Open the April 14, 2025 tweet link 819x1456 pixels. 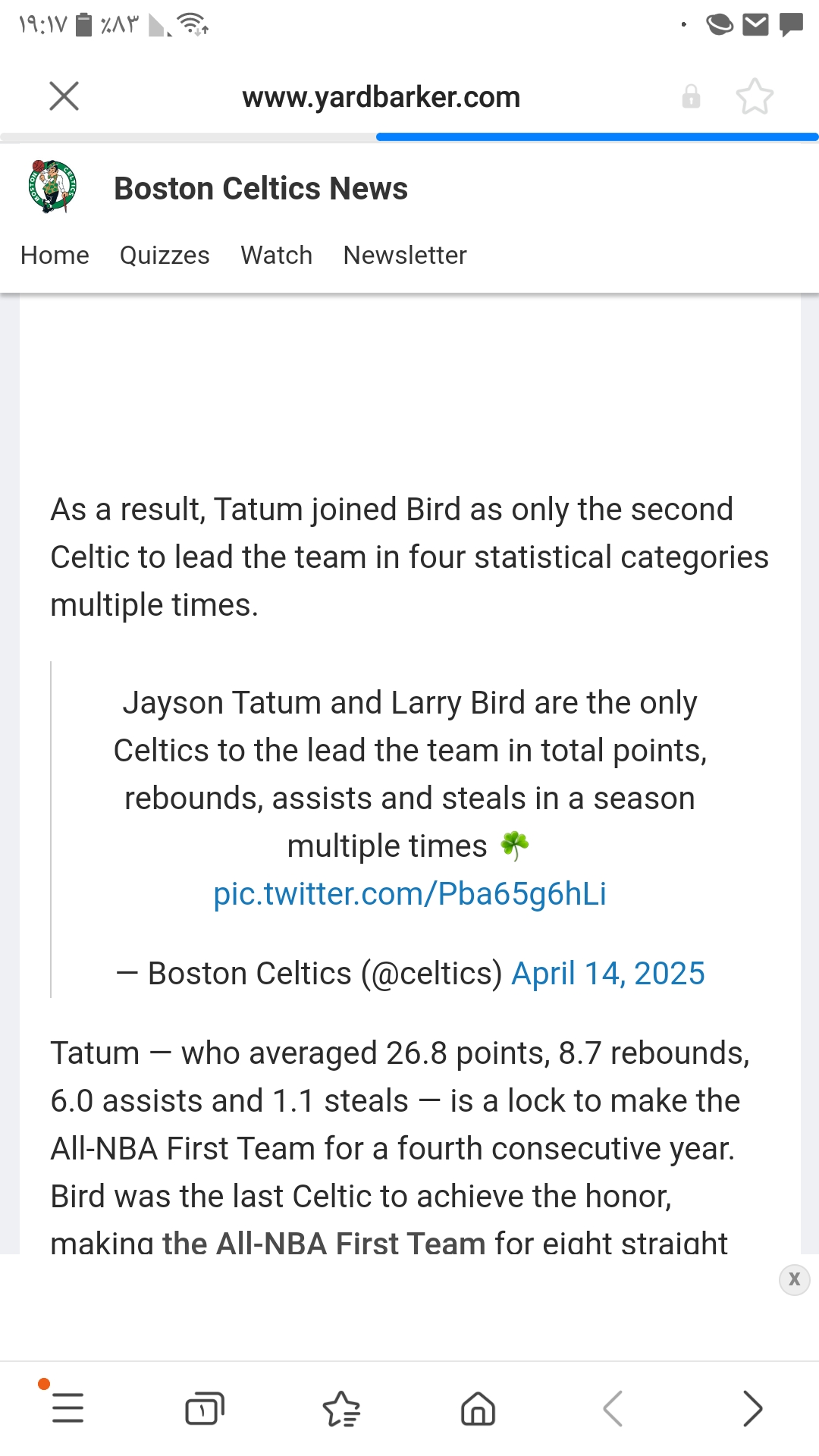pos(608,974)
